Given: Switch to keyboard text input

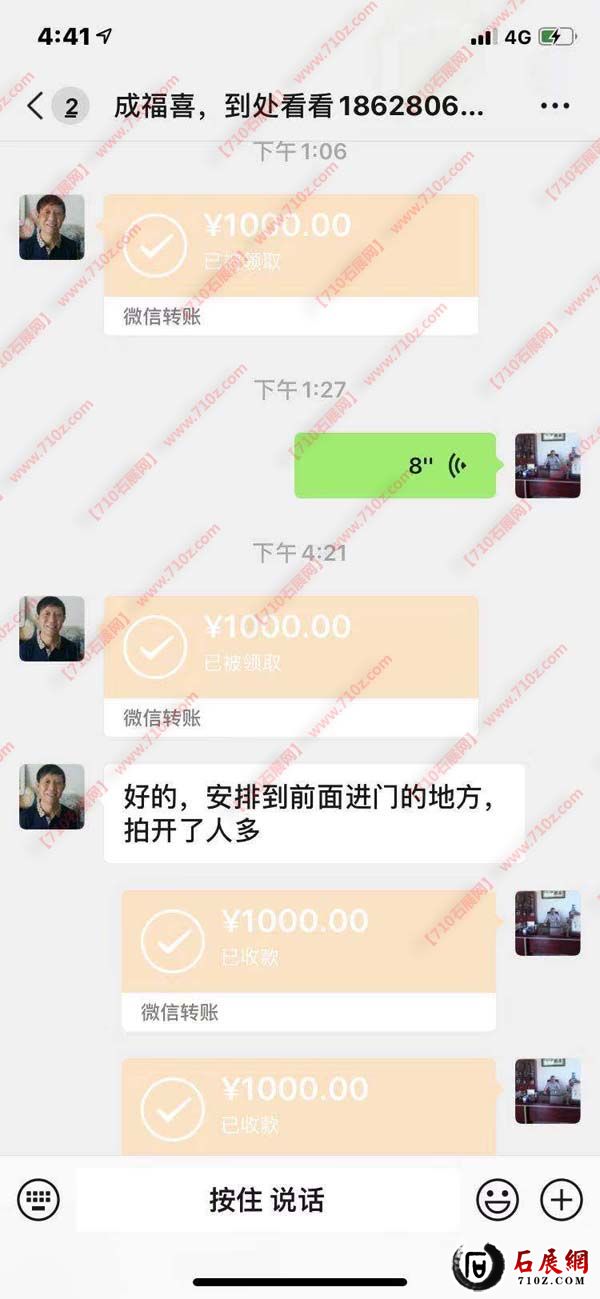Looking at the screenshot, I should [39, 1199].
